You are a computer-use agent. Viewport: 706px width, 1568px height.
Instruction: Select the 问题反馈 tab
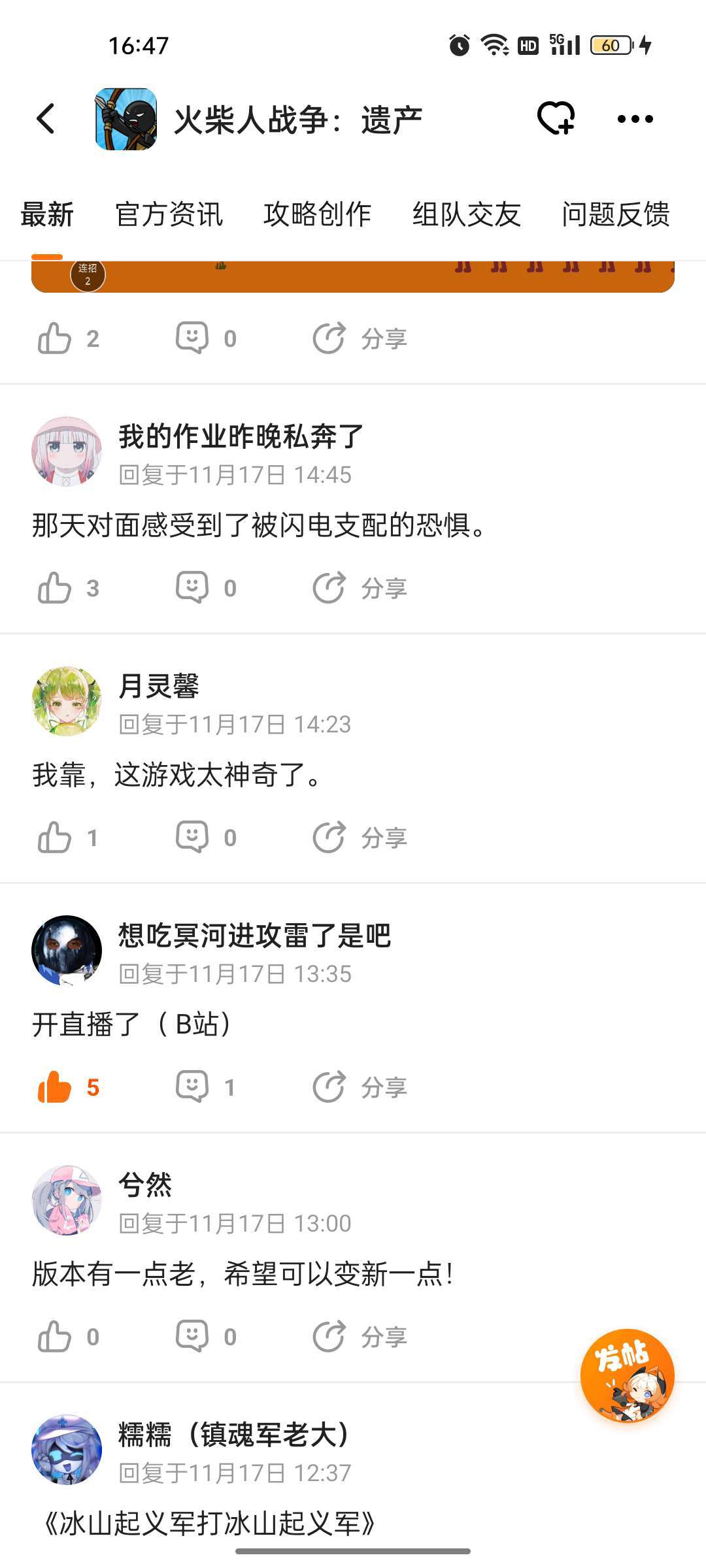point(615,214)
